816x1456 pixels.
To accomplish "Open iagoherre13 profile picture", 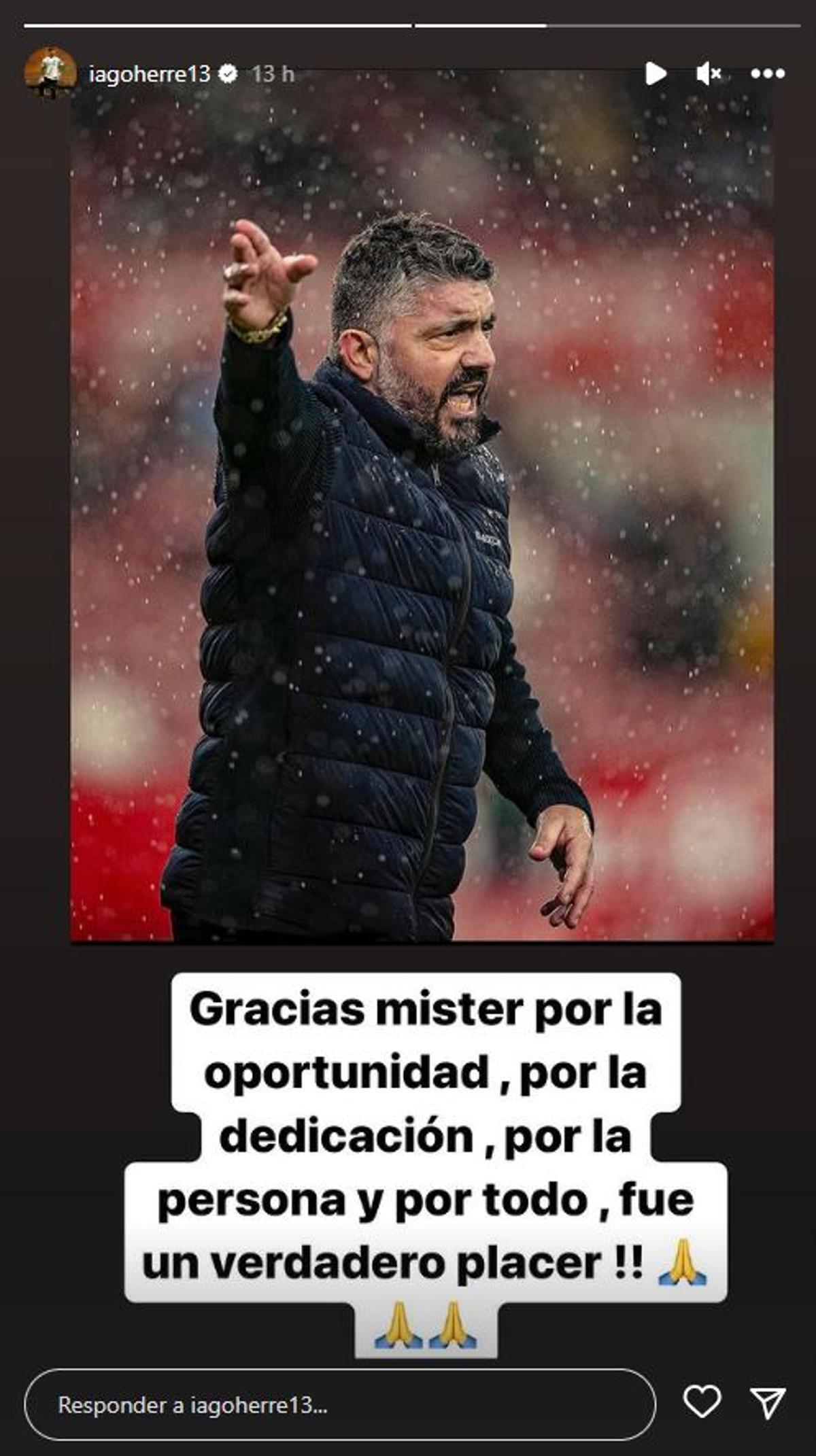I will [x=50, y=73].
